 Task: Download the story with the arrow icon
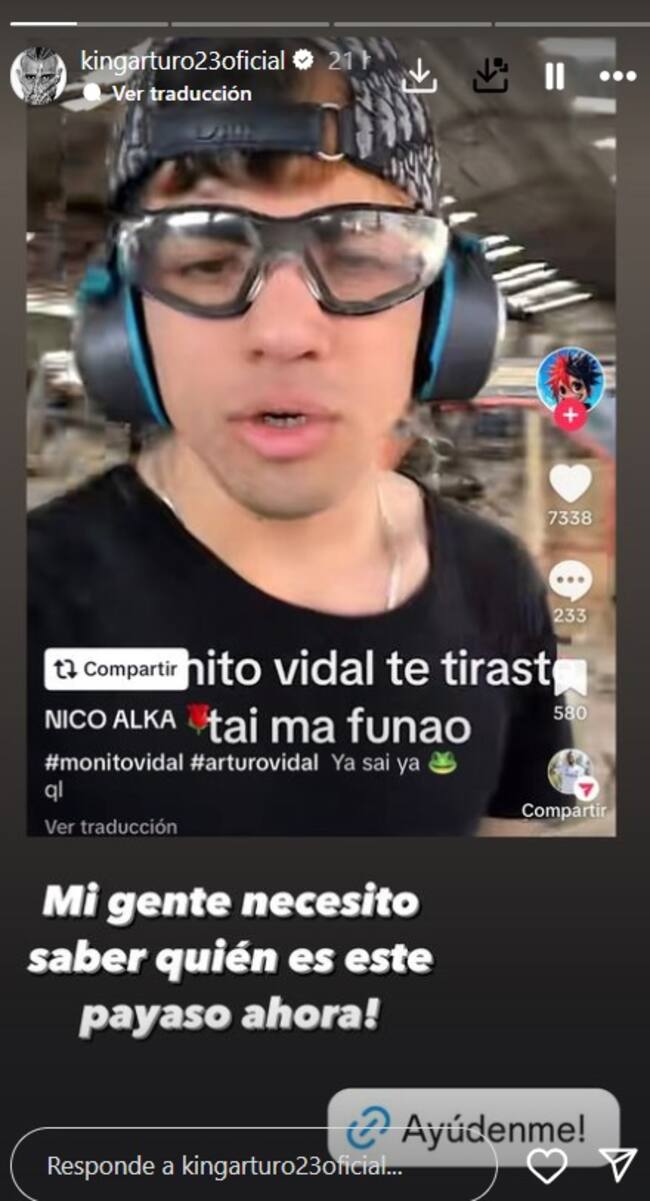click(419, 76)
